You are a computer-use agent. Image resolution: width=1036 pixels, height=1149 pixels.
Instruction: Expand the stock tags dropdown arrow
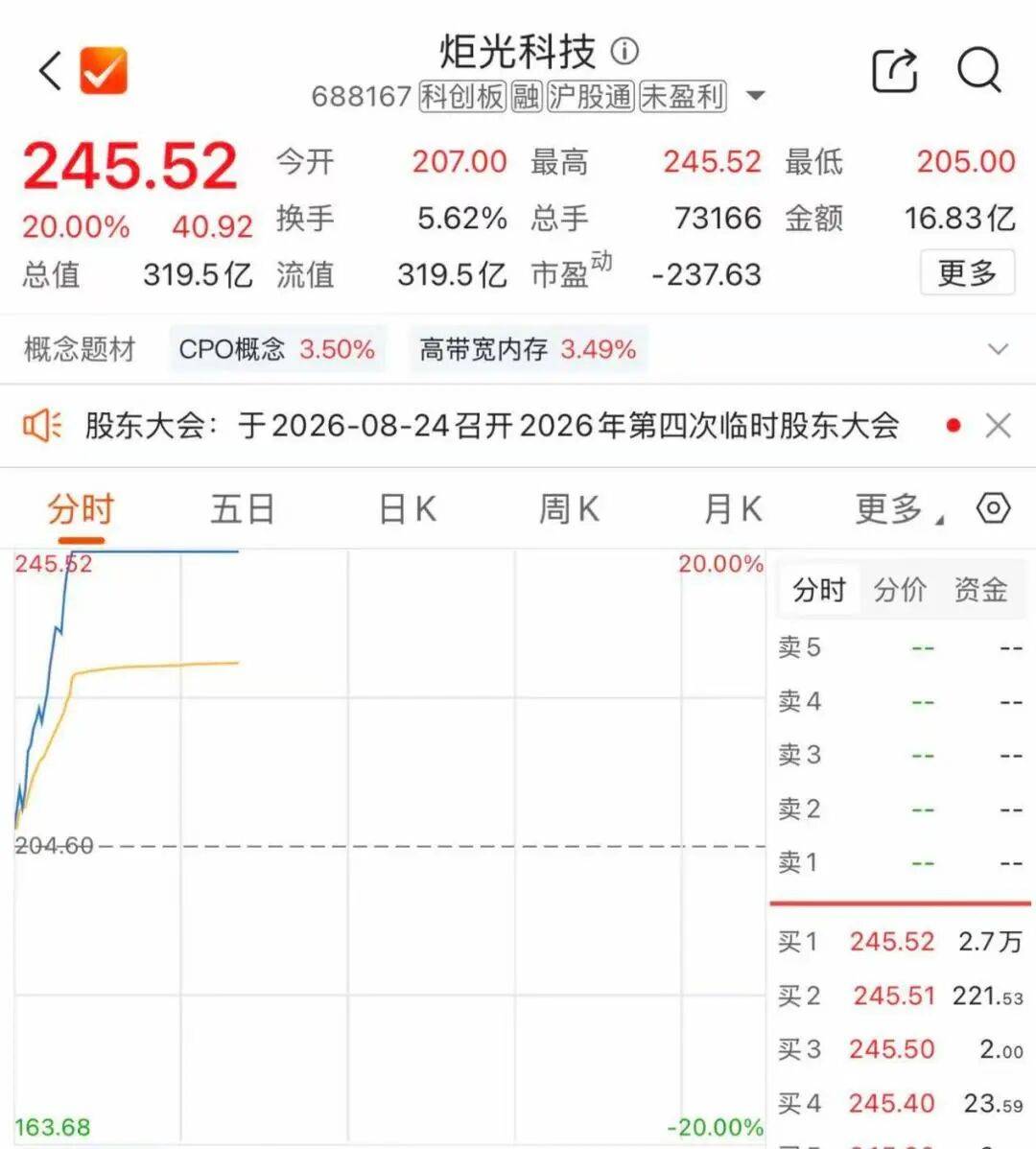[x=755, y=96]
